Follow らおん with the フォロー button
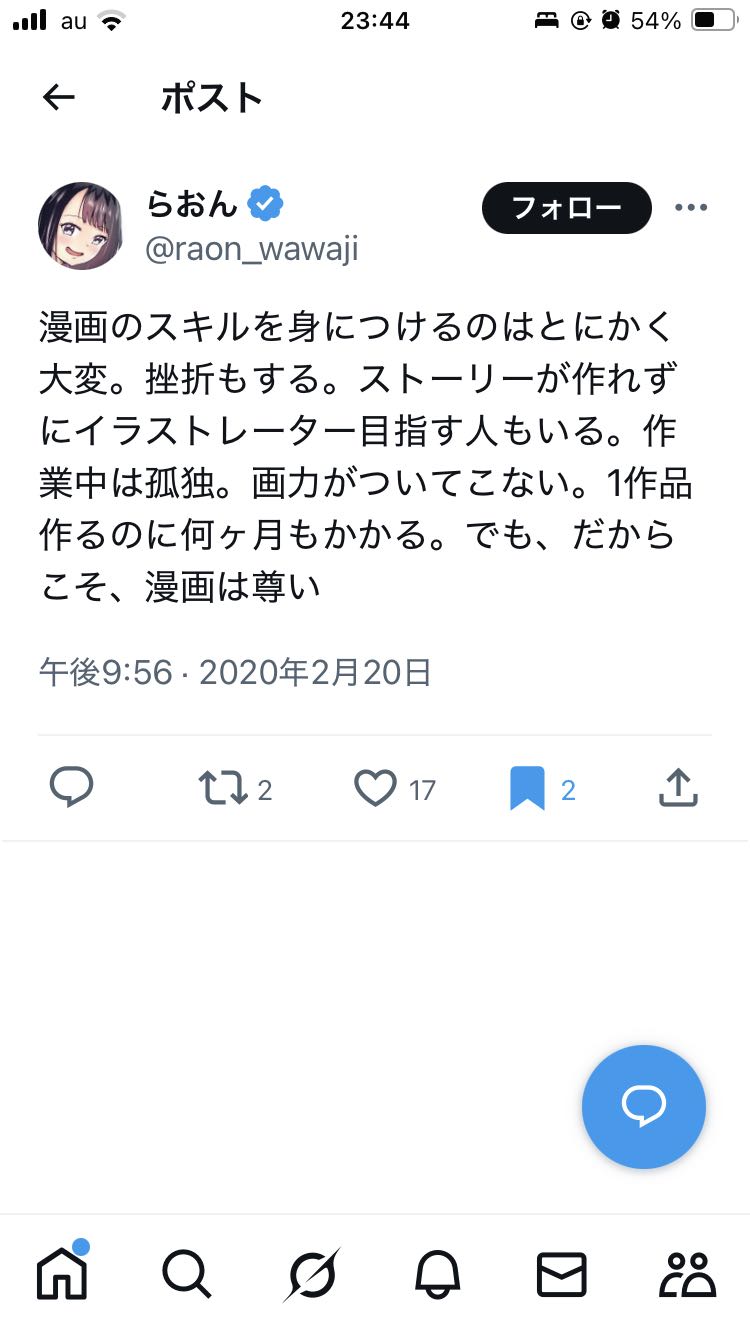This screenshot has width=750, height=1334. 567,208
